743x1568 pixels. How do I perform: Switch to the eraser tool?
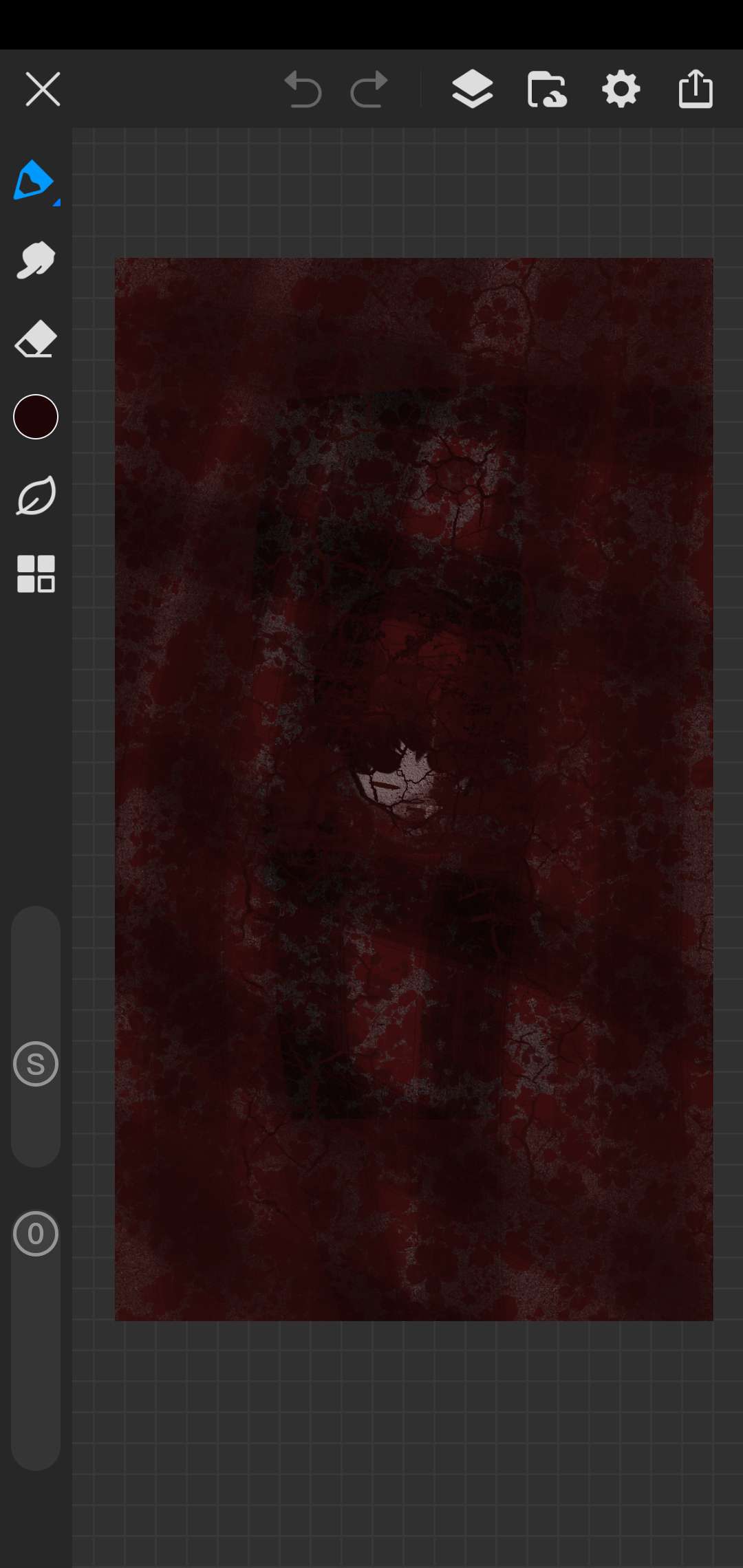pos(36,338)
